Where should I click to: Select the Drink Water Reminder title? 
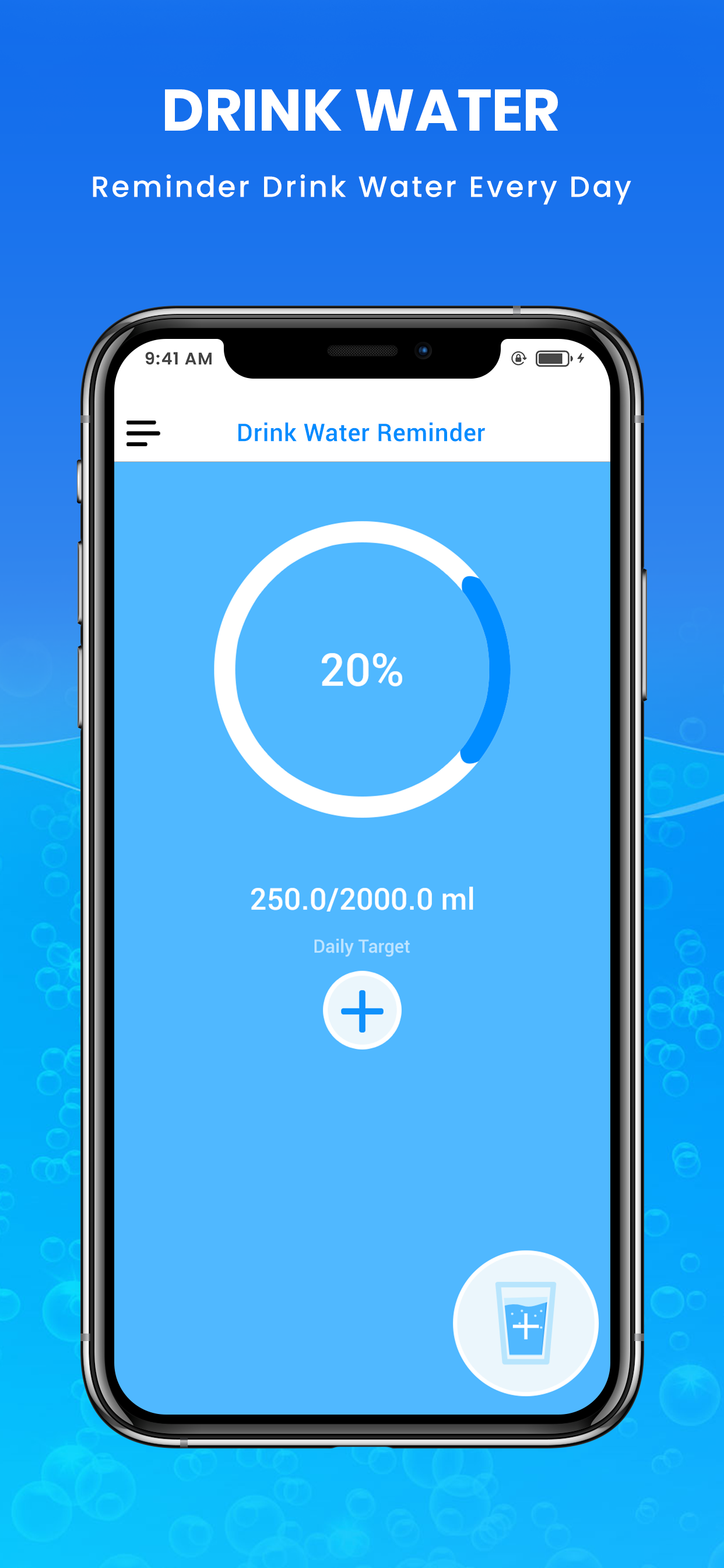[x=361, y=432]
